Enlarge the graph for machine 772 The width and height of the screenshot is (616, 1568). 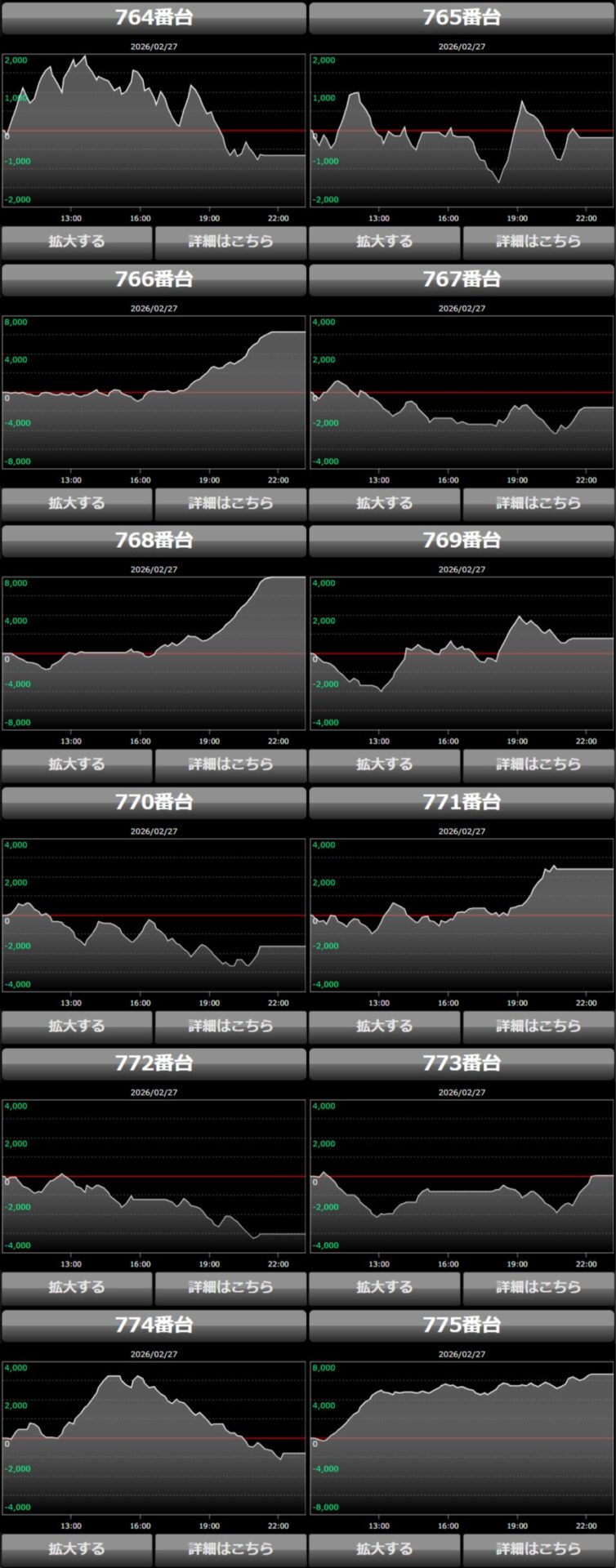click(77, 1287)
